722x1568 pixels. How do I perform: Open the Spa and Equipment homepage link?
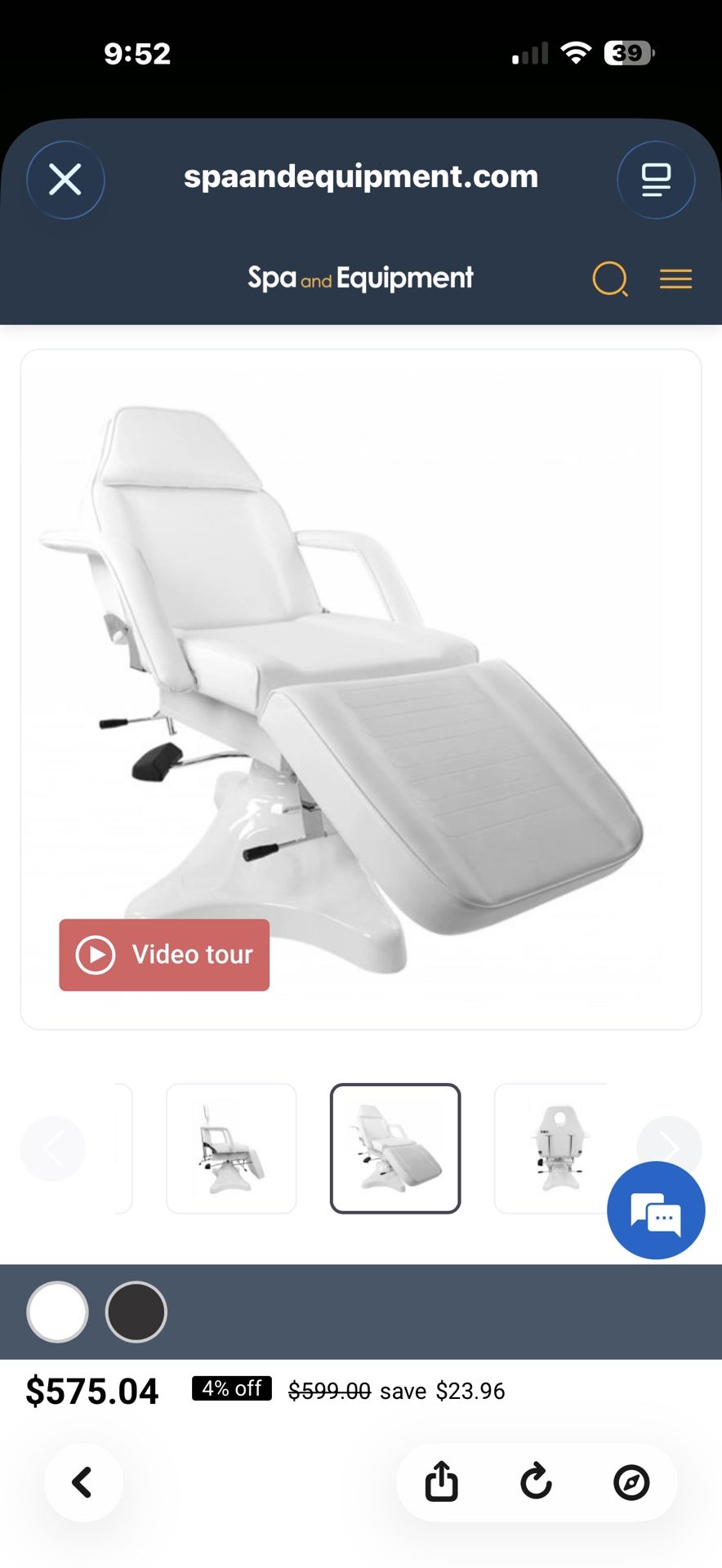[x=360, y=278]
